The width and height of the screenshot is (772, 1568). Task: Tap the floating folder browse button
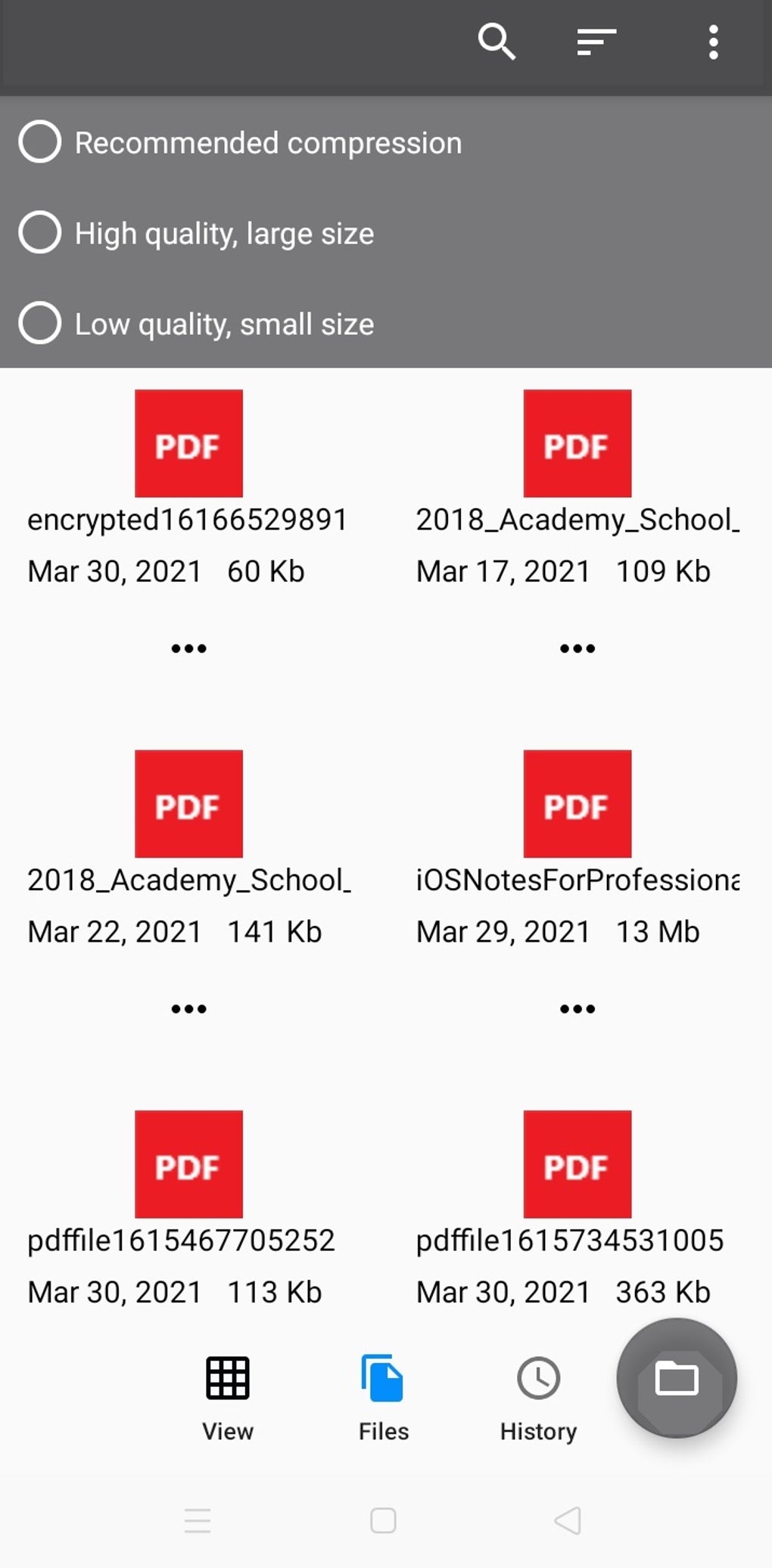click(x=676, y=1378)
